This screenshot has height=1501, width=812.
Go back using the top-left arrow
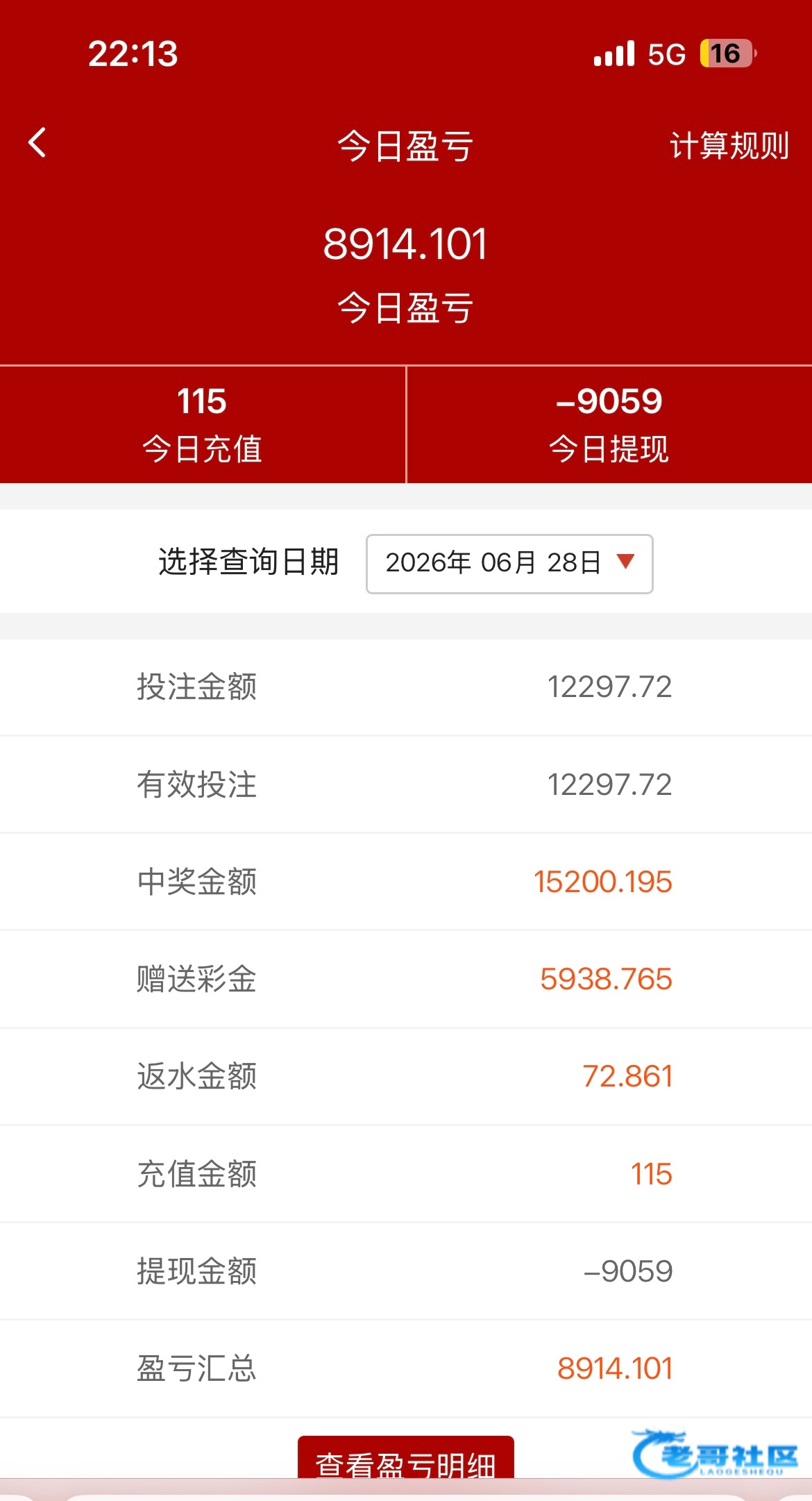click(x=37, y=143)
